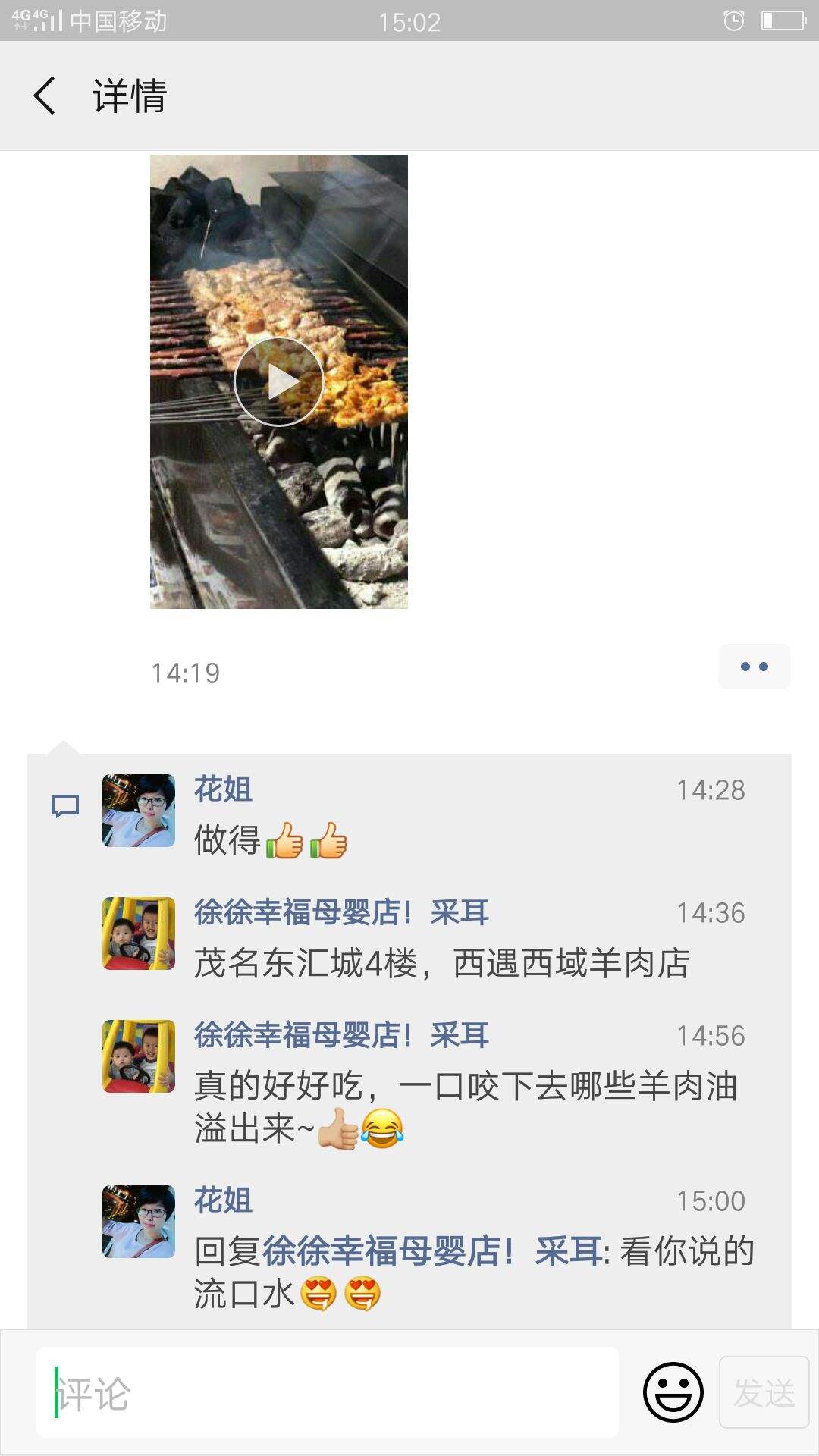Viewport: 819px width, 1456px height.
Task: Go back from the 详情 page
Action: (x=44, y=96)
